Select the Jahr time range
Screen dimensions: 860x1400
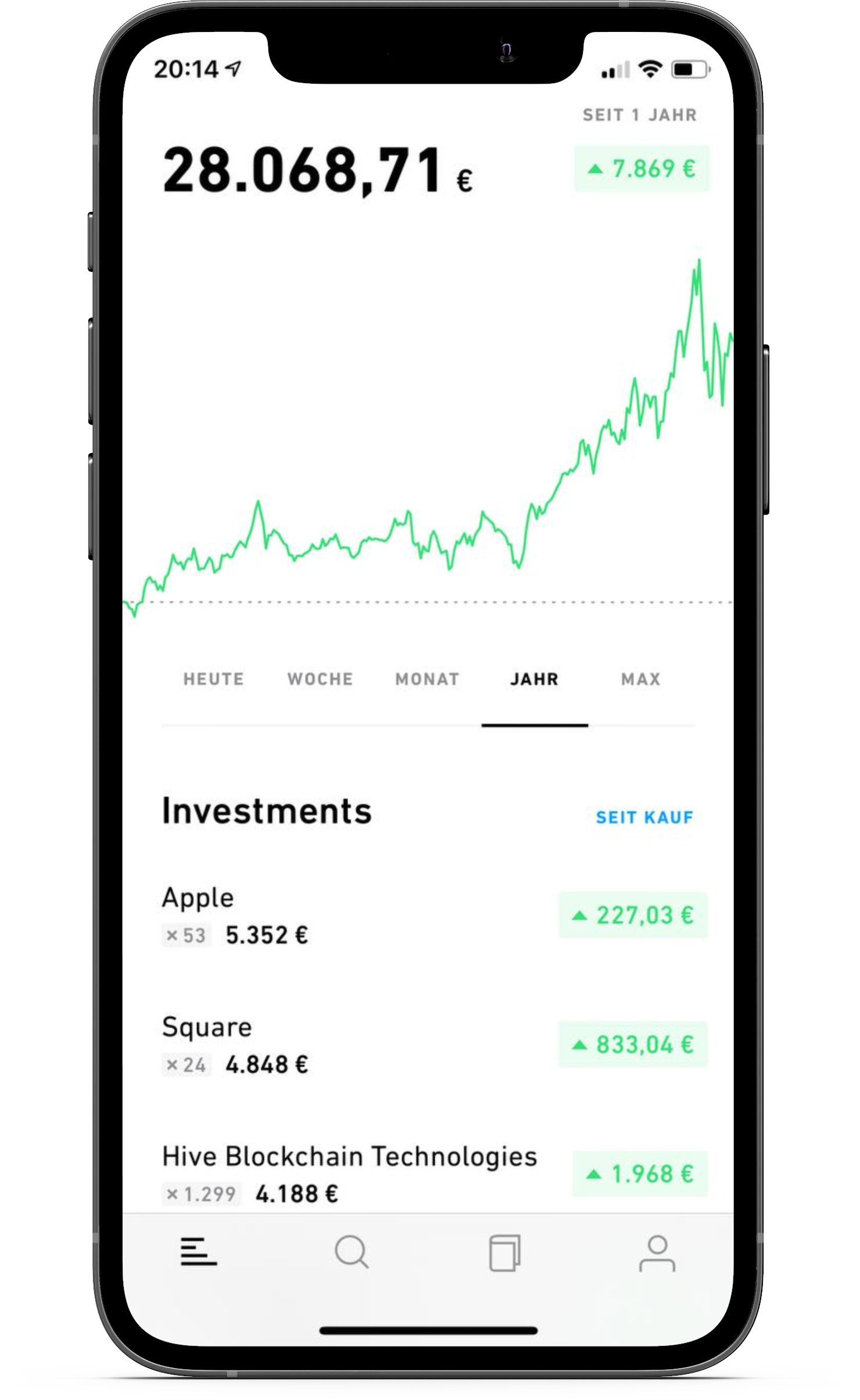534,679
